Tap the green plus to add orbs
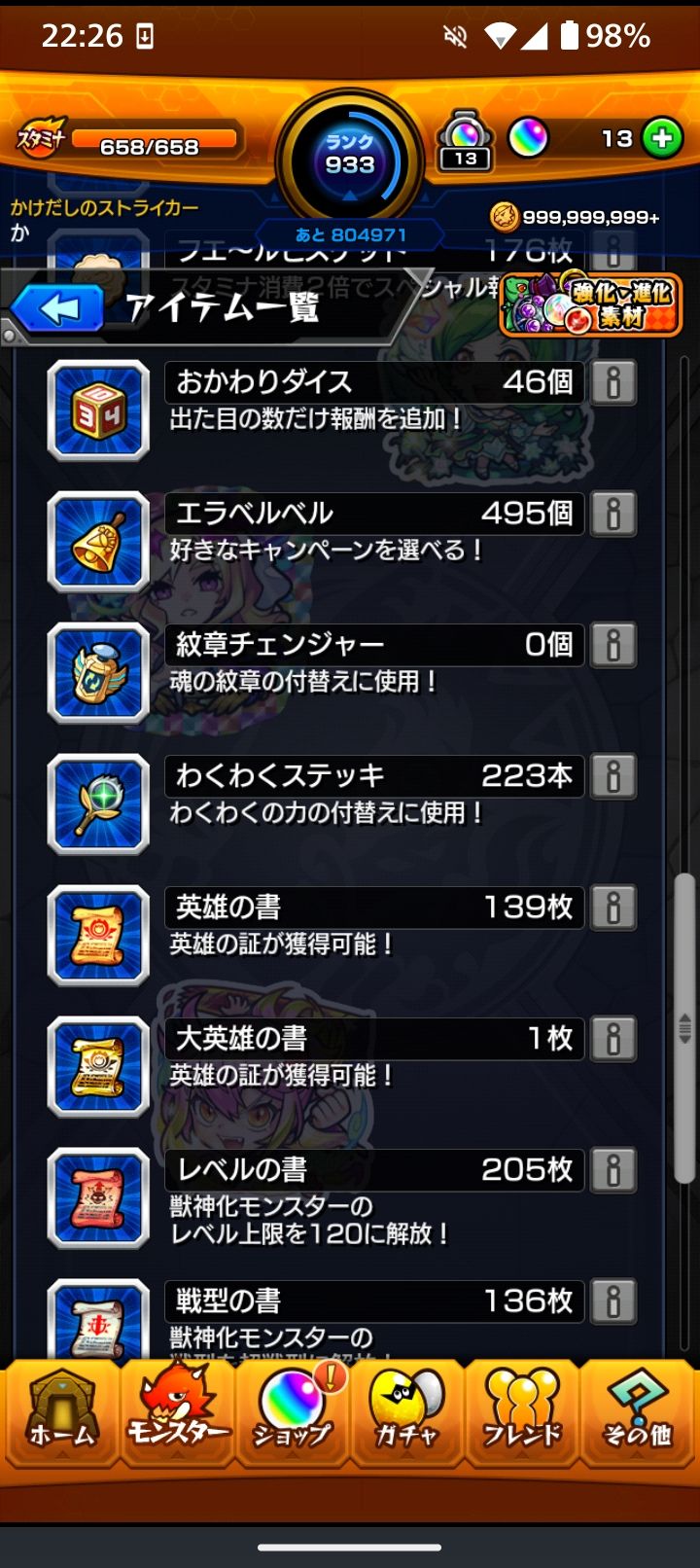This screenshot has width=700, height=1568. click(x=662, y=138)
